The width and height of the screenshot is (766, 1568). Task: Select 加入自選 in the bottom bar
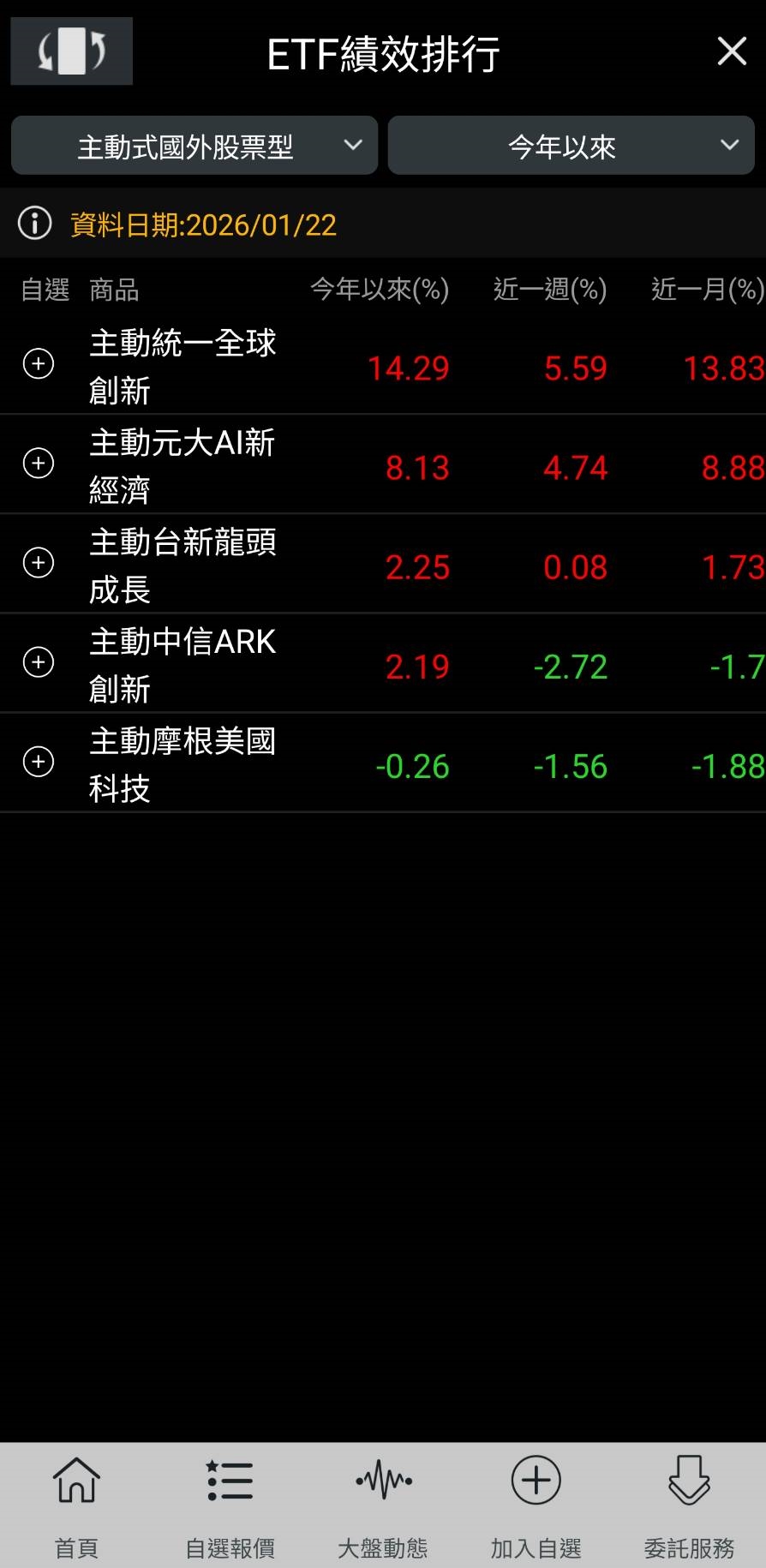[536, 1505]
